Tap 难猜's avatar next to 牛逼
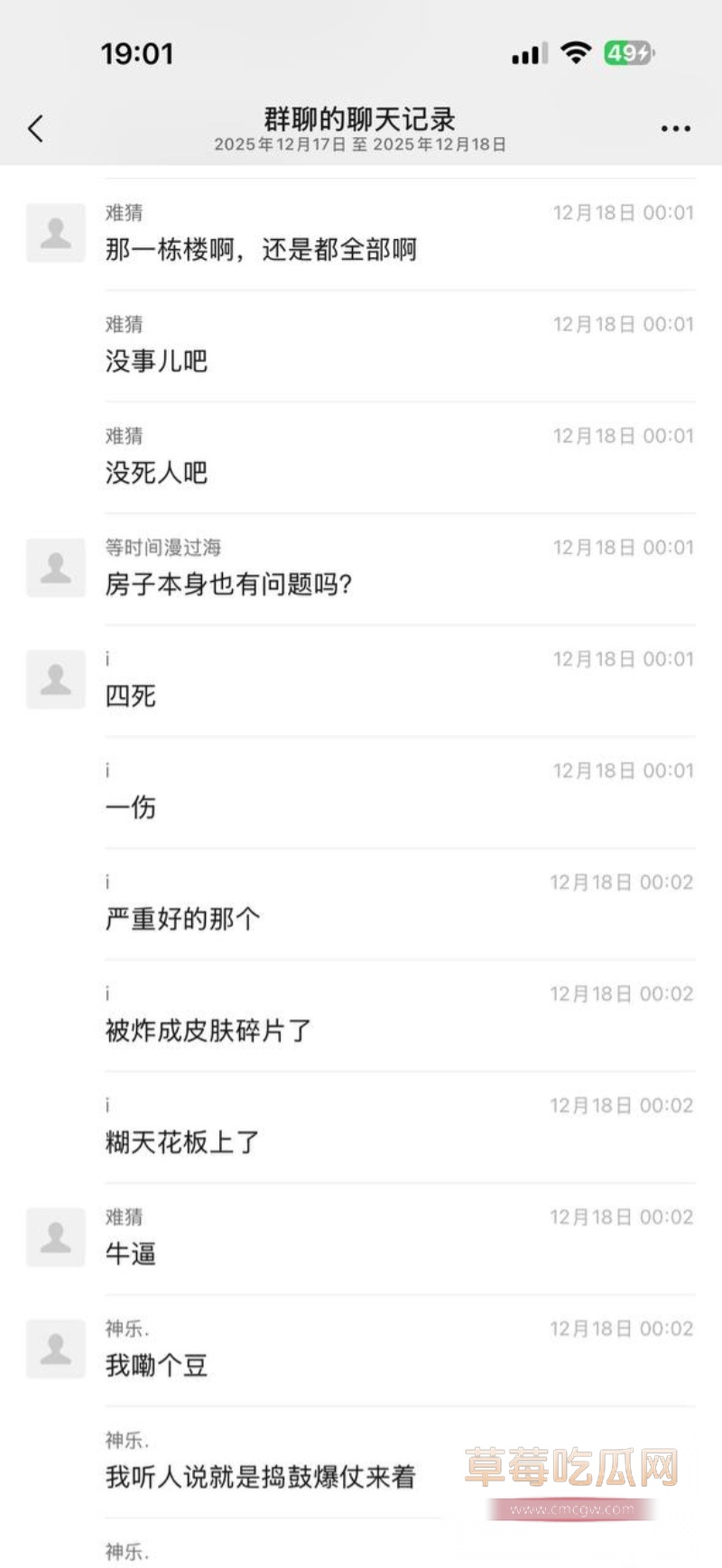The height and width of the screenshot is (1568, 722). [x=55, y=1238]
